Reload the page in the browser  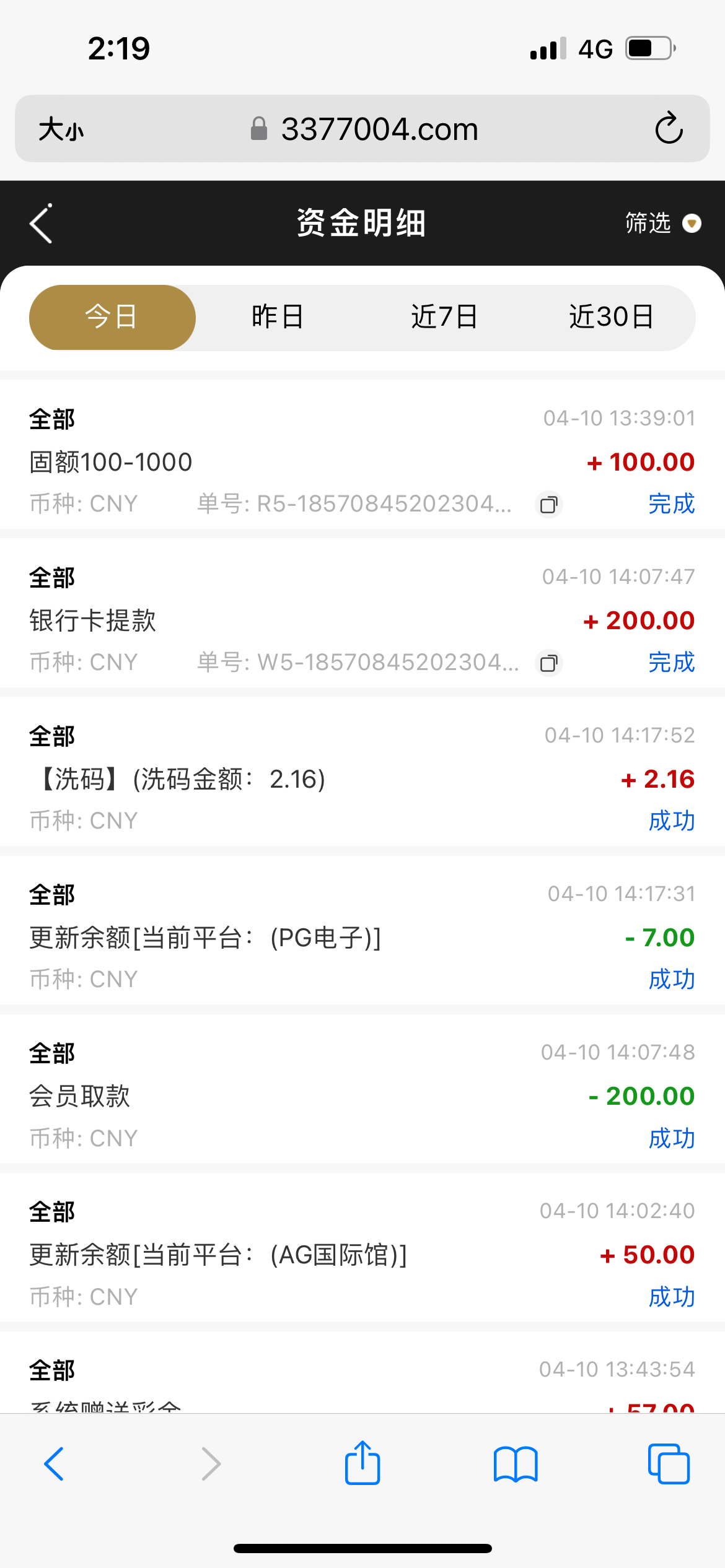pyautogui.click(x=669, y=129)
